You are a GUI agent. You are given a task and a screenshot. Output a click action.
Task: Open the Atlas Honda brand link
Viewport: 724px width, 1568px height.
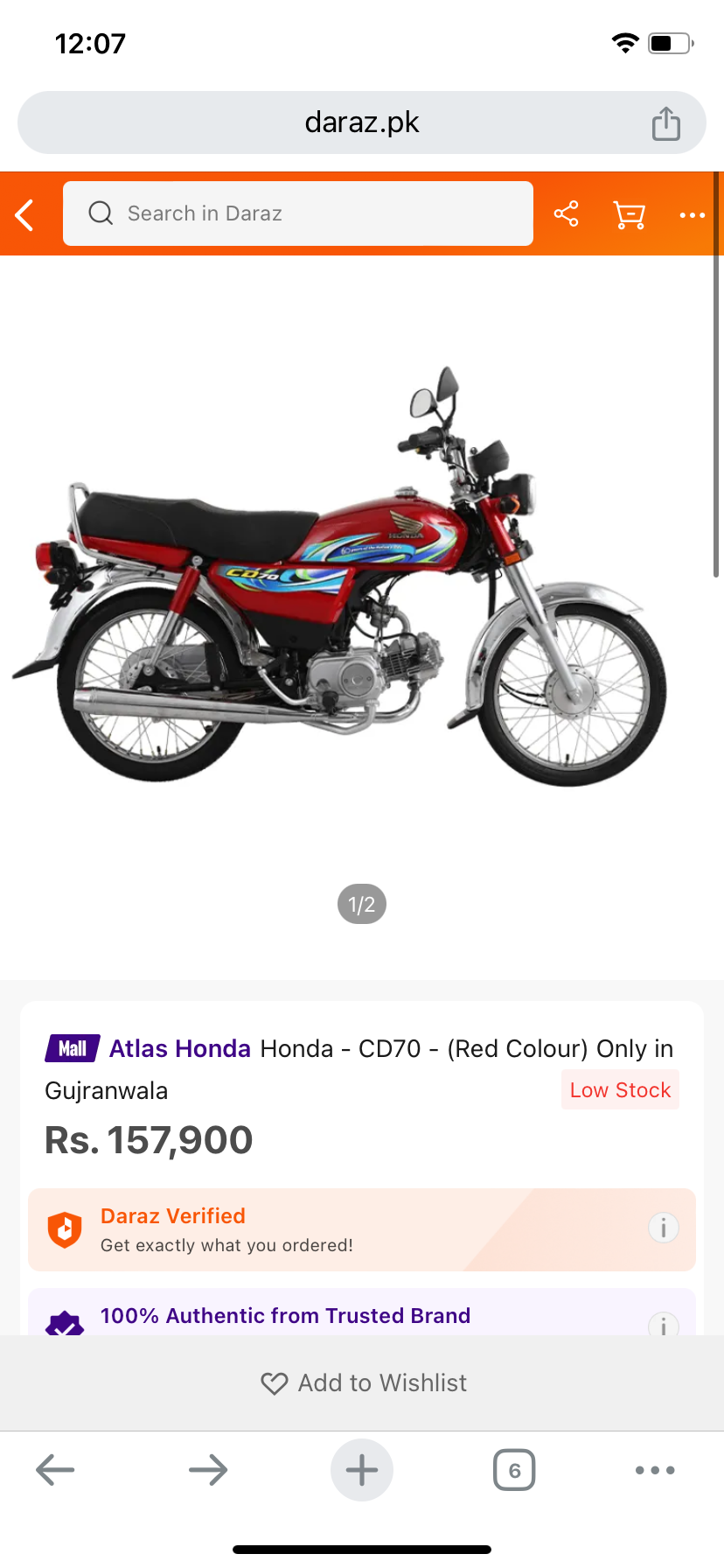point(179,1048)
